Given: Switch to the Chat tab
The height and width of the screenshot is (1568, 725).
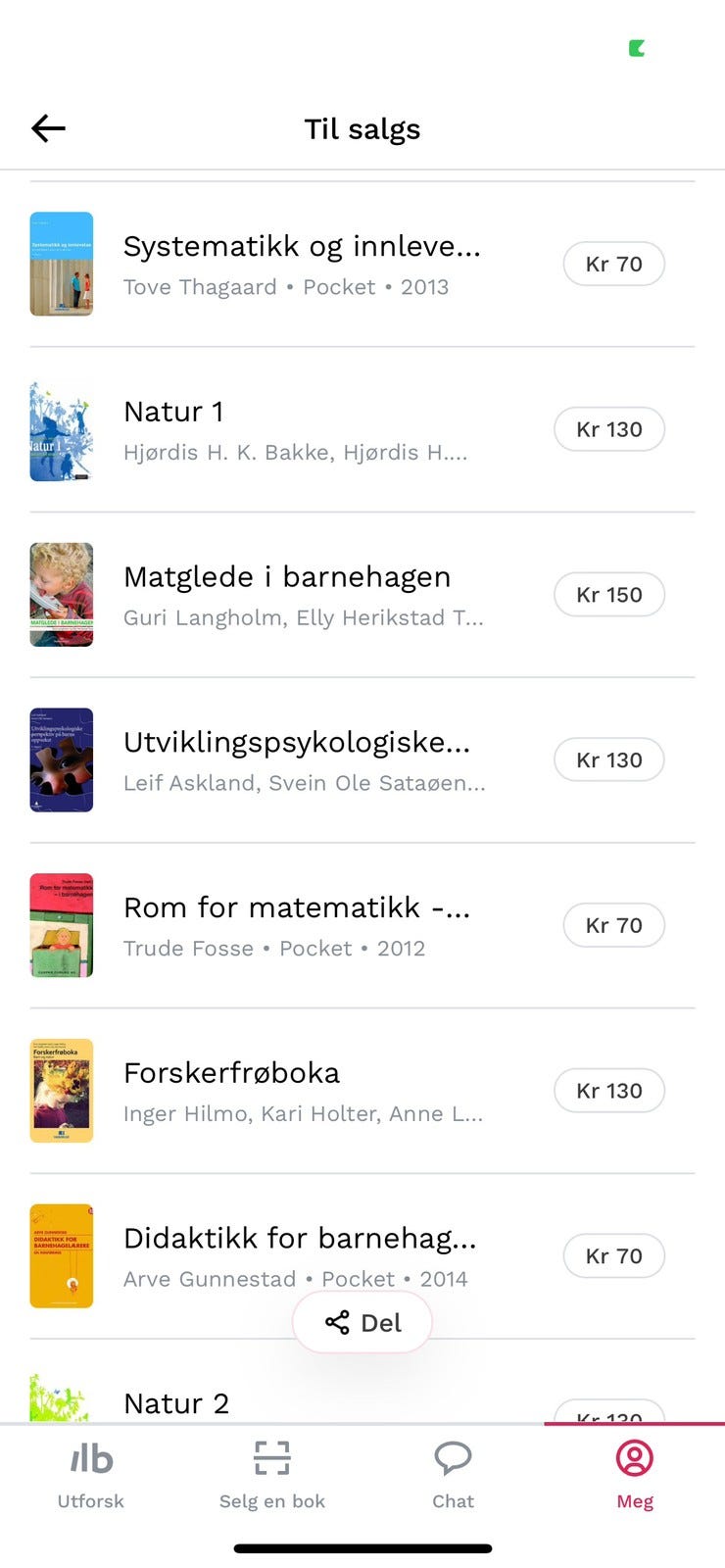Looking at the screenshot, I should (454, 1475).
